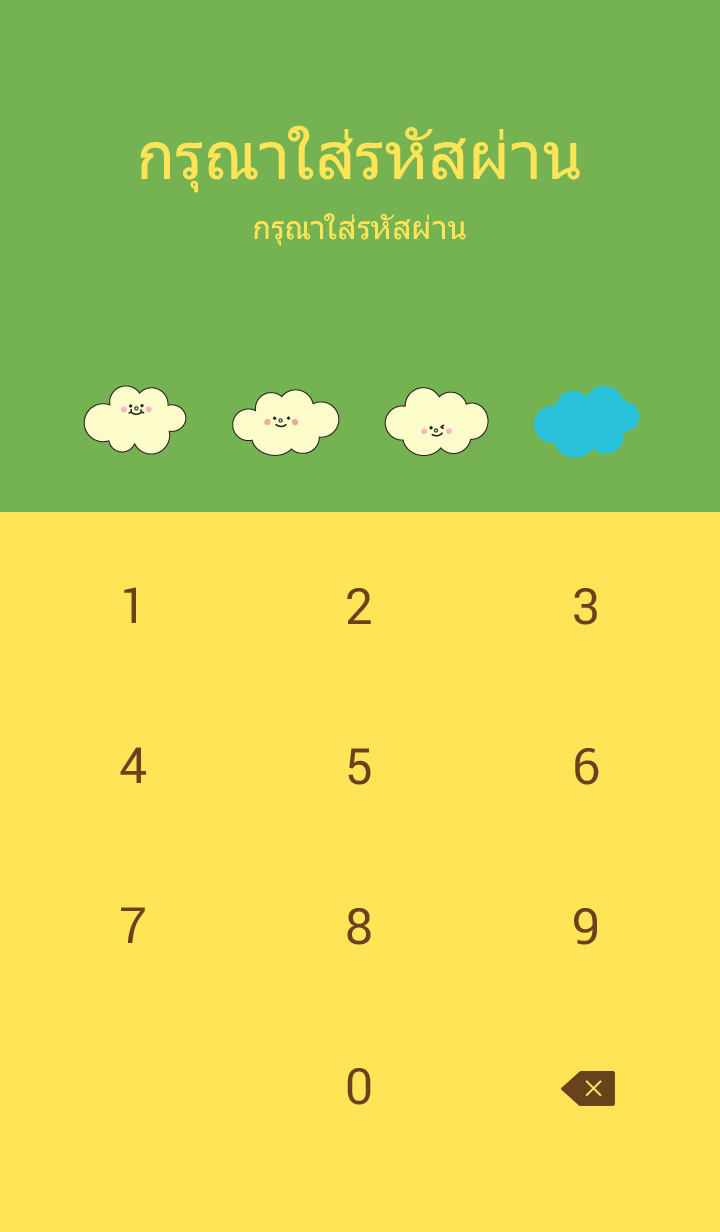Enter digit 1 on the keypad

coord(132,607)
